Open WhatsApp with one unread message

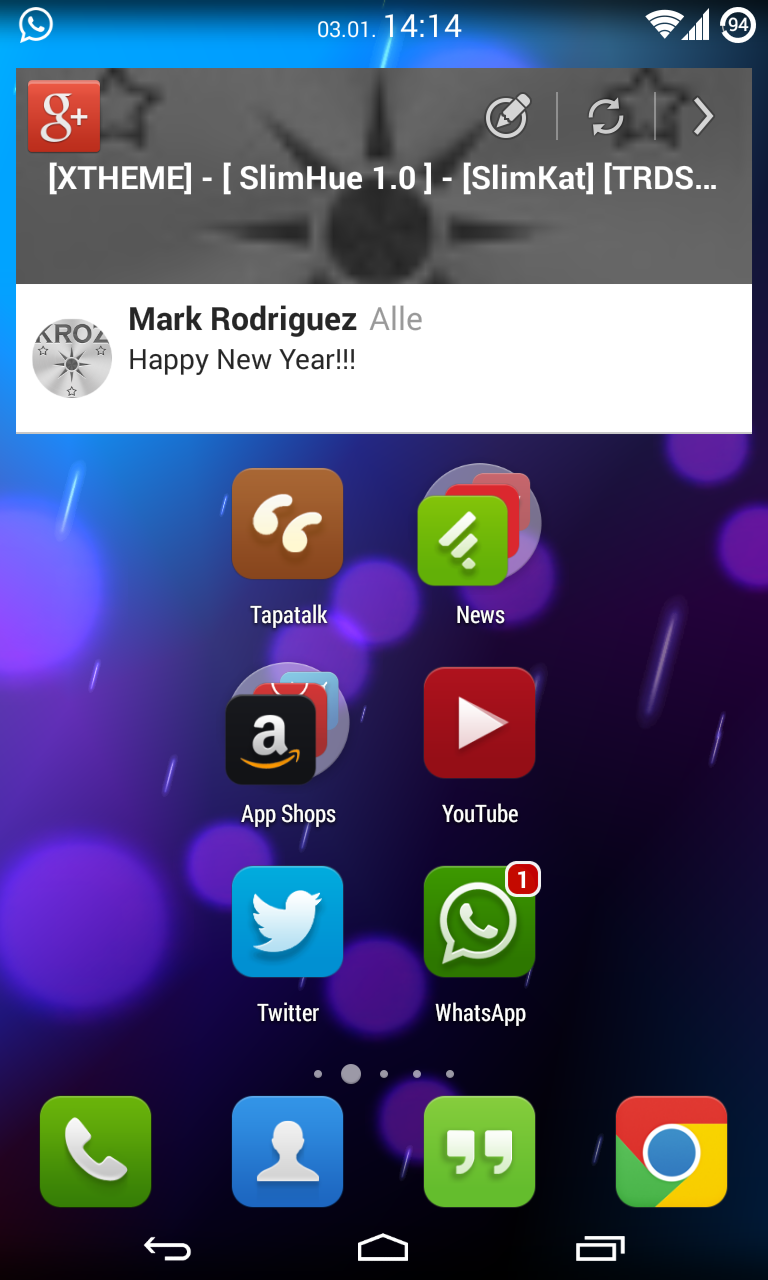click(x=480, y=921)
